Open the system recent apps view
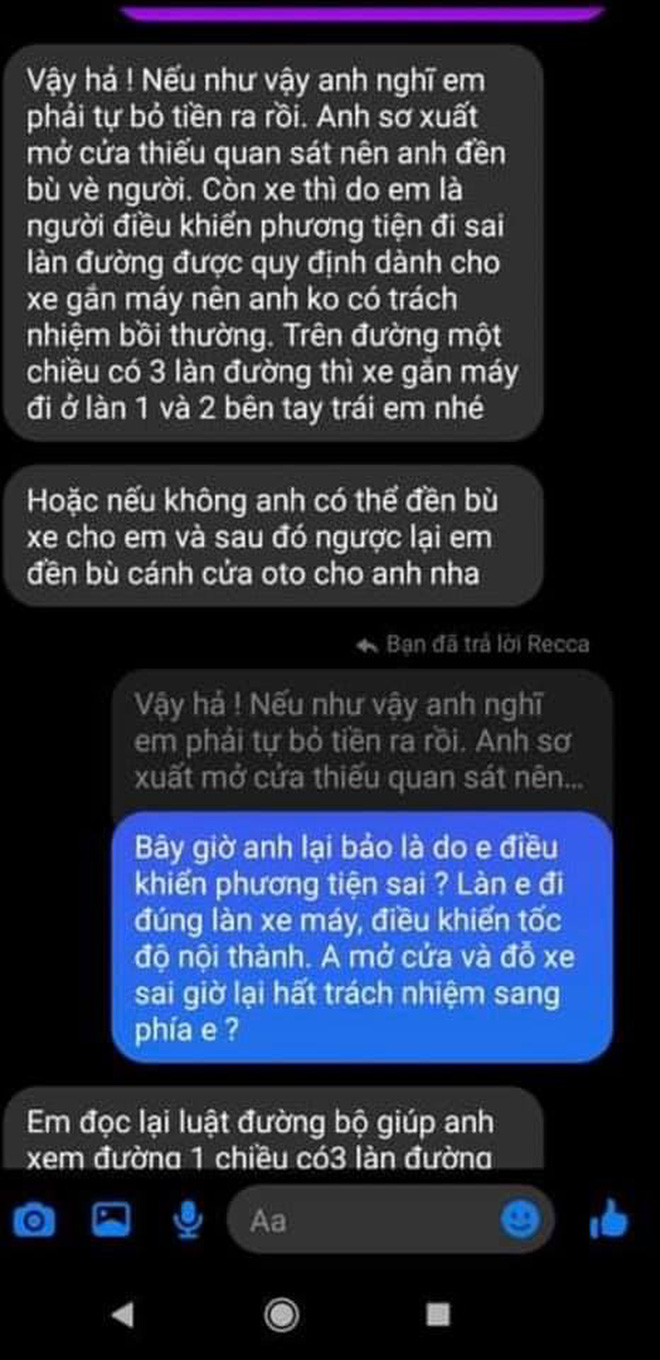 (x=437, y=1313)
